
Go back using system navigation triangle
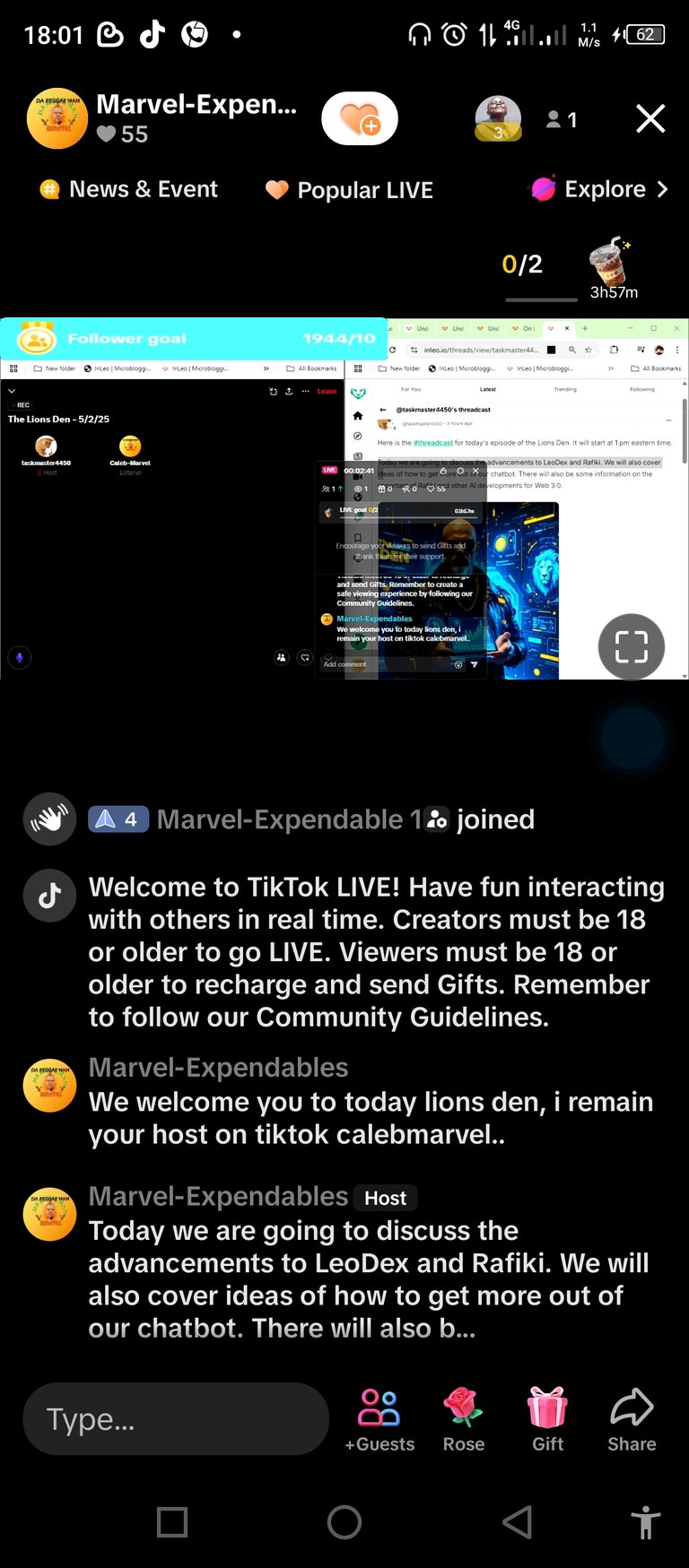click(x=518, y=1522)
